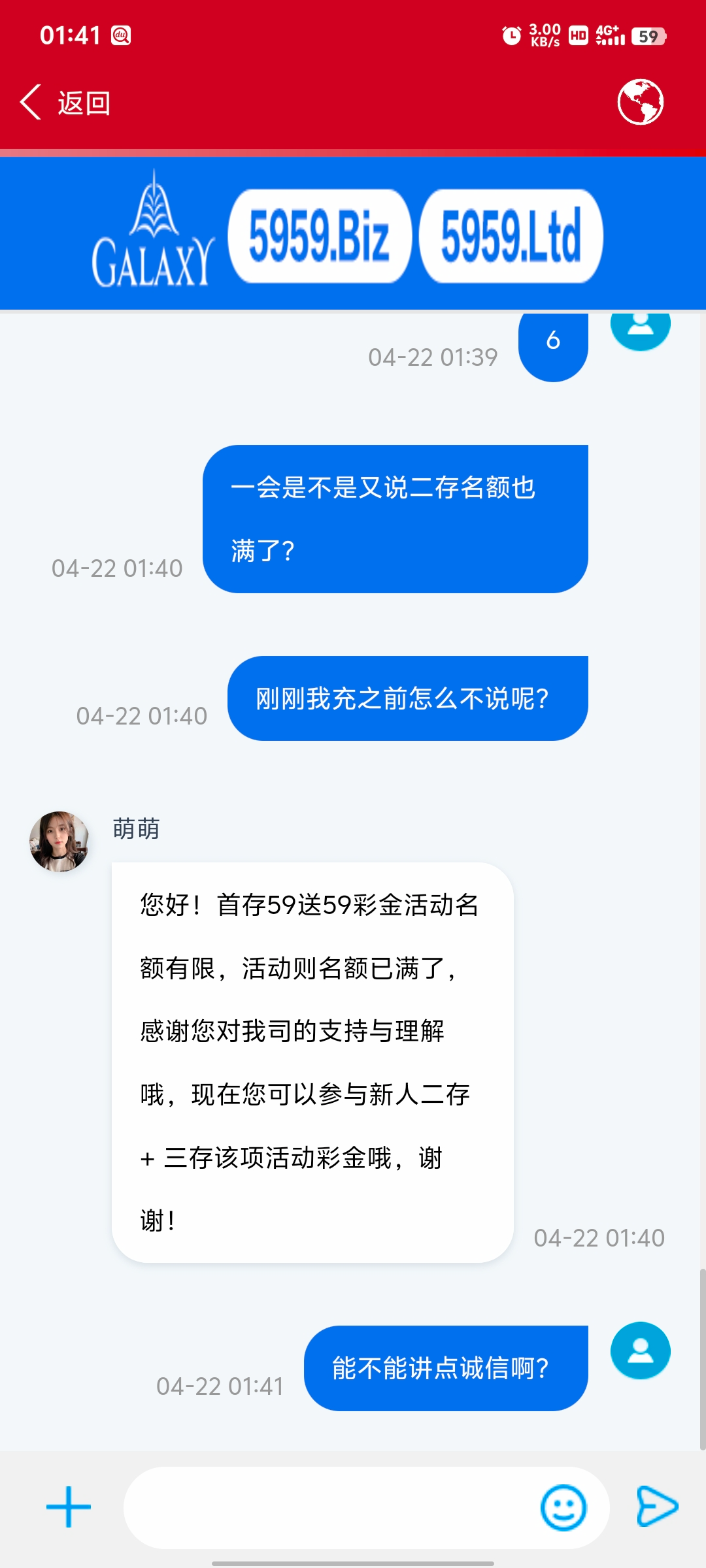Open the 5959.Ltd site link
The image size is (706, 1568).
(513, 235)
